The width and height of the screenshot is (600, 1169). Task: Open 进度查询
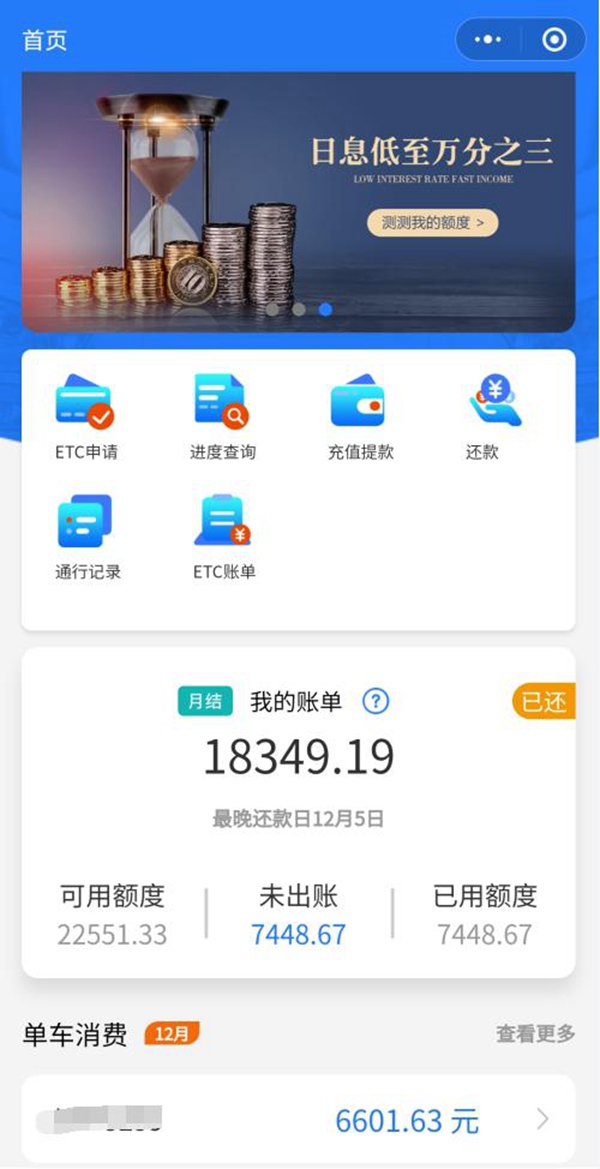(x=222, y=417)
